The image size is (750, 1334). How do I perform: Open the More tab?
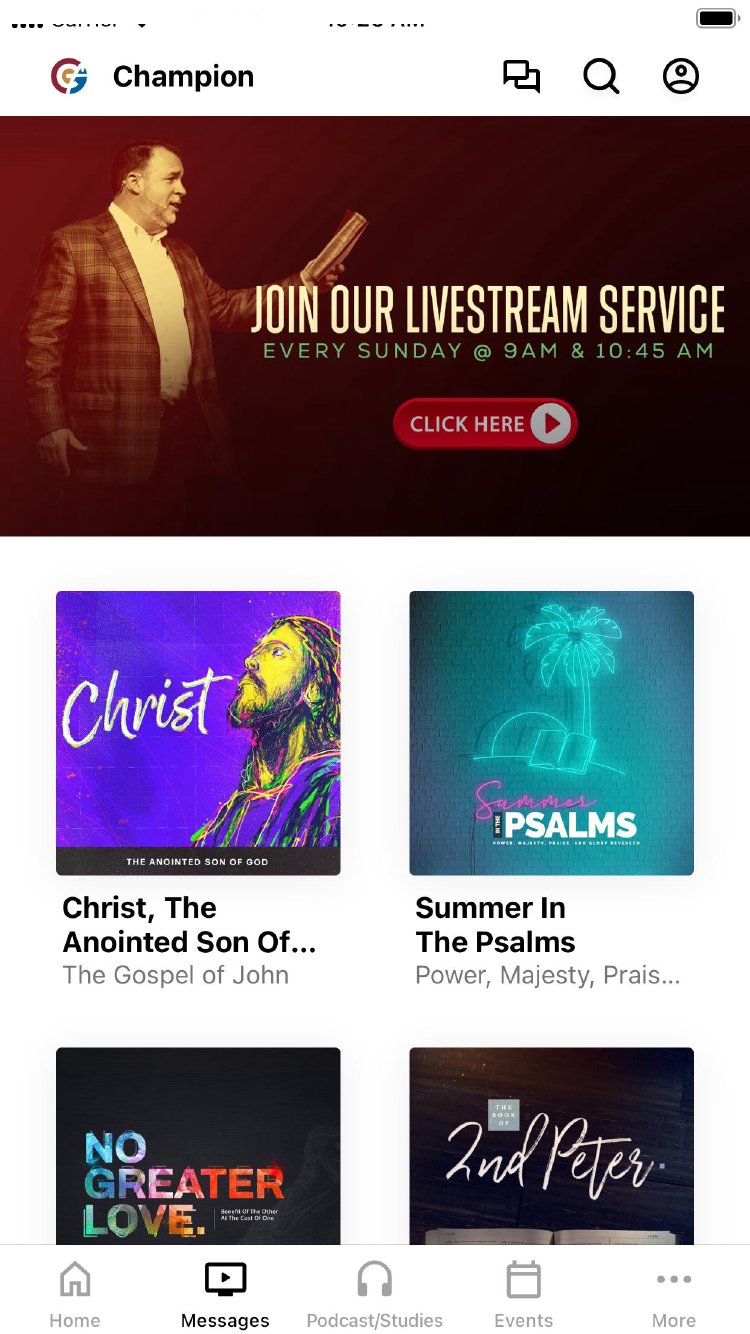pos(674,1294)
